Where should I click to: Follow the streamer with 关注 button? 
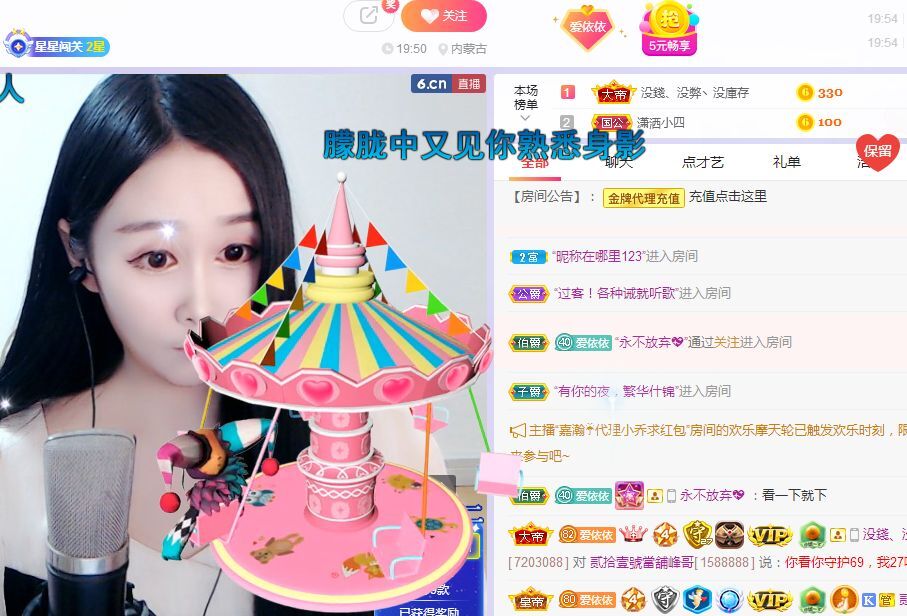pyautogui.click(x=444, y=16)
